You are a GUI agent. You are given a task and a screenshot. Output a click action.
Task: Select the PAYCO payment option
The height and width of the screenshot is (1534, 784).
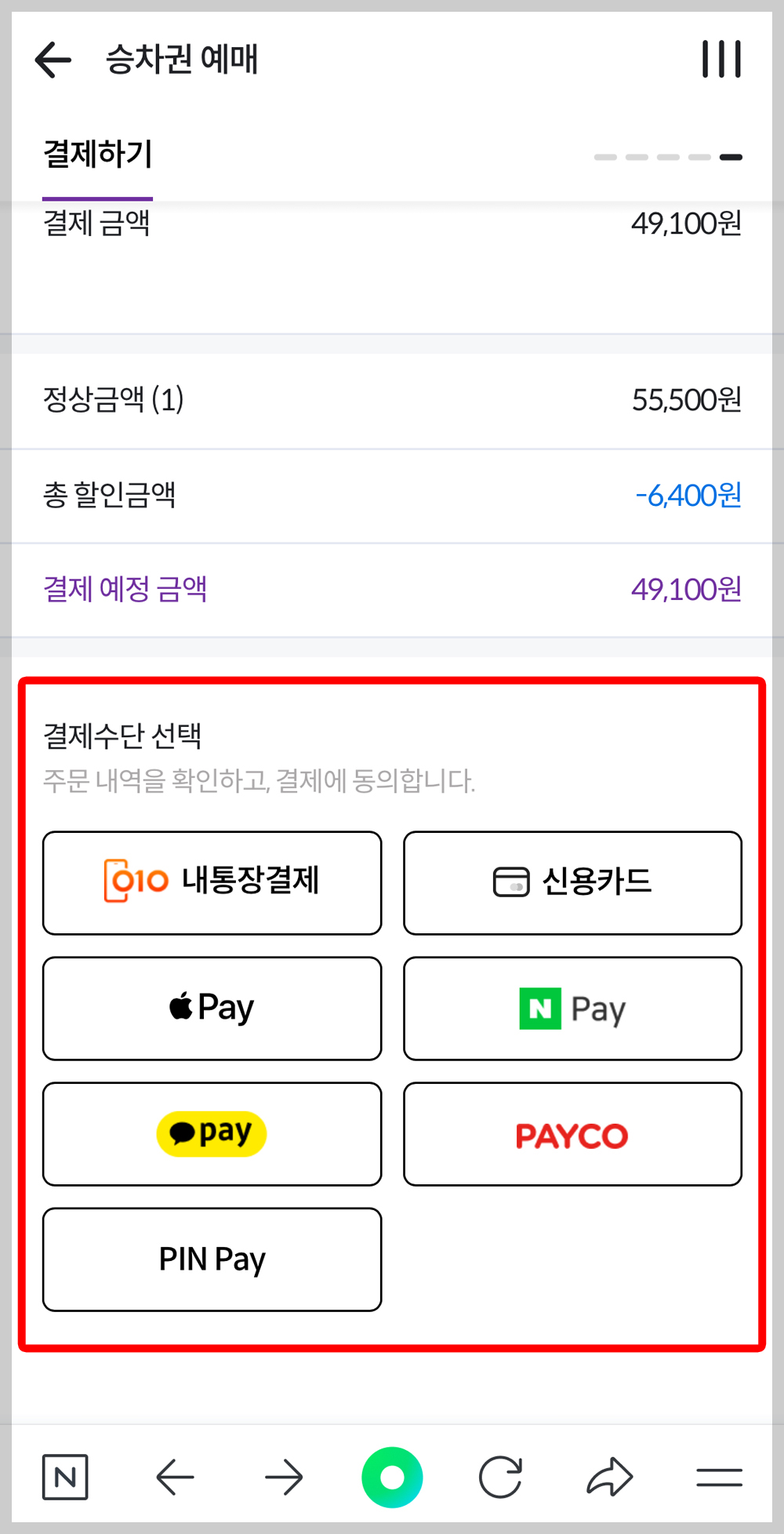[x=572, y=1134]
